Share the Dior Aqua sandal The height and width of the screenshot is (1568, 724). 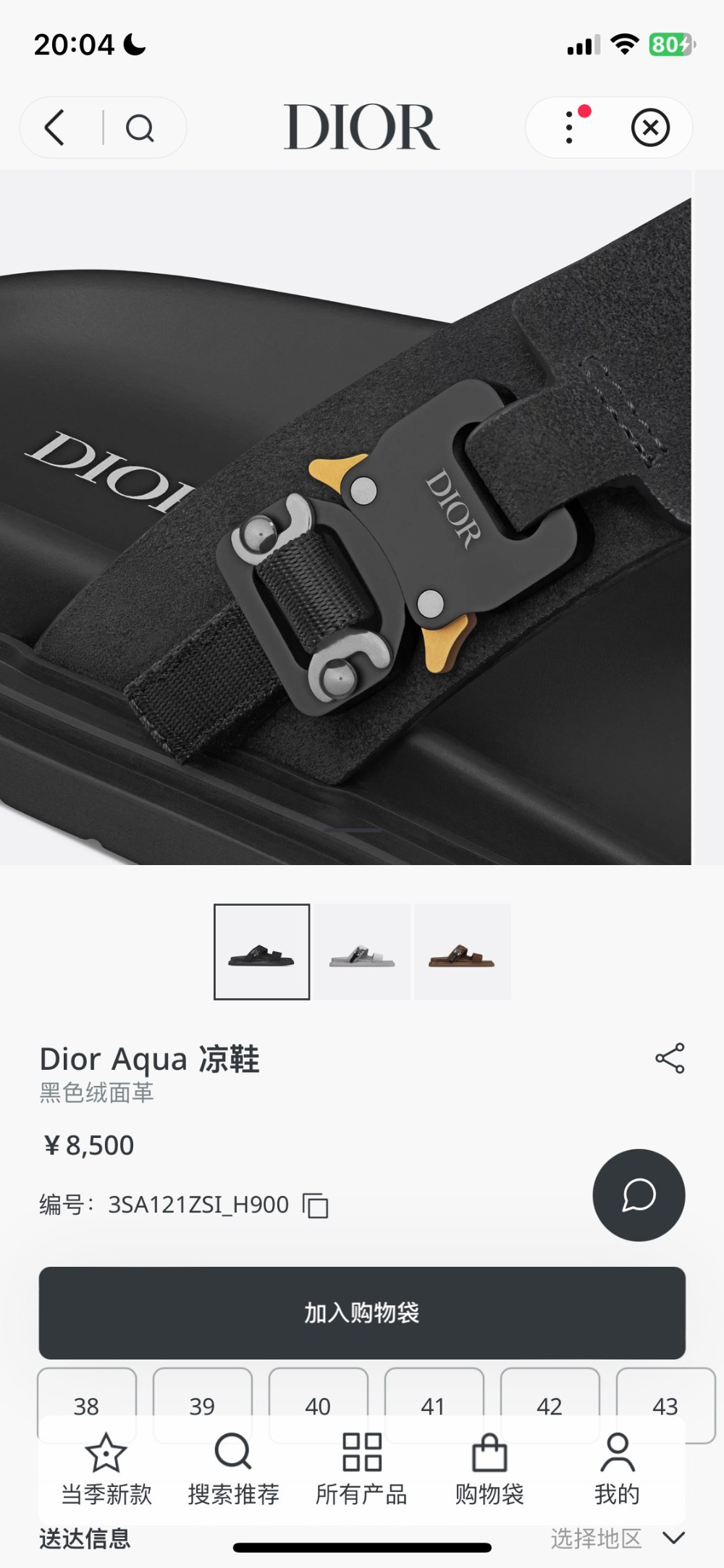pyautogui.click(x=670, y=1058)
